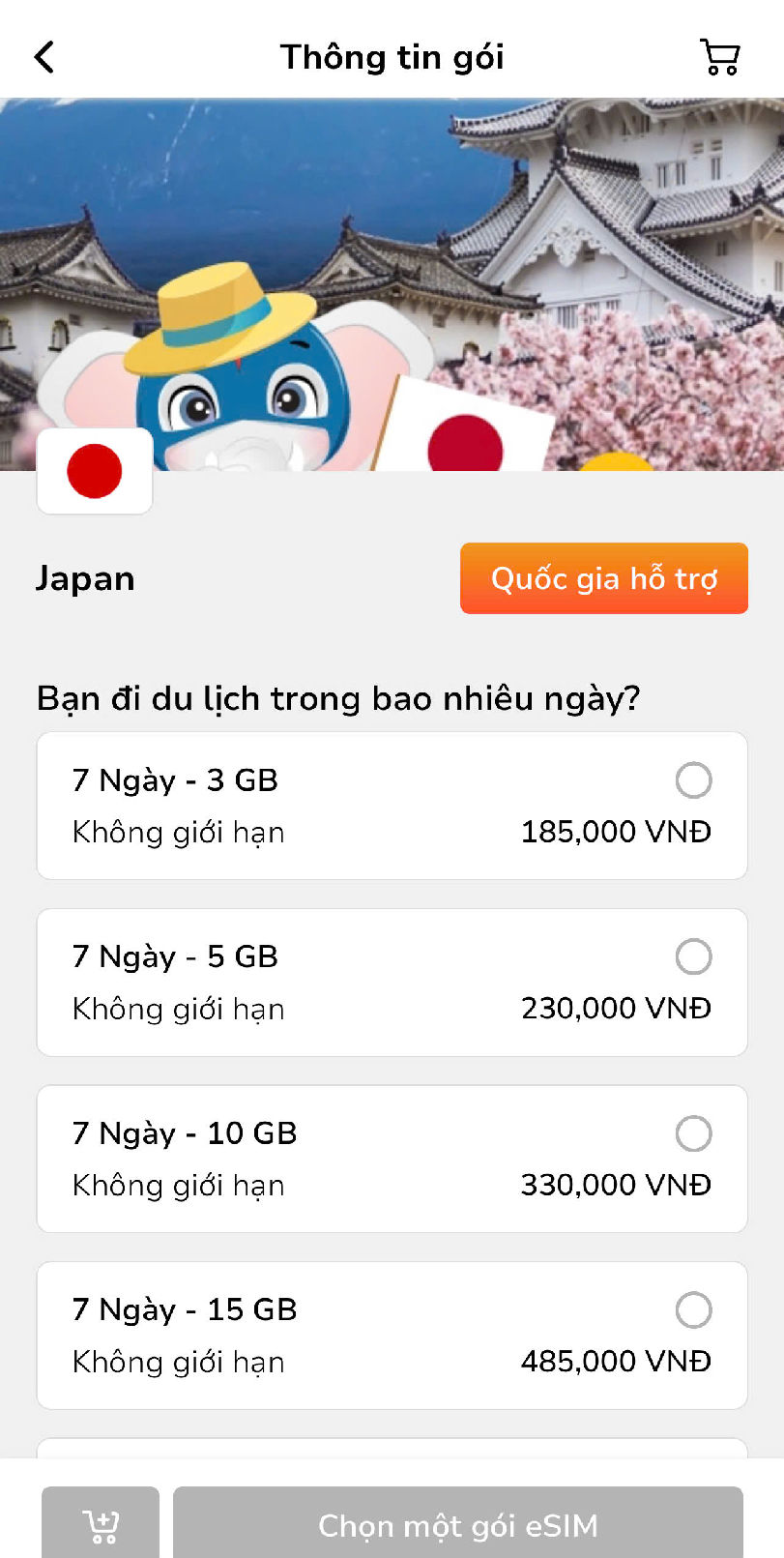Screen dimensions: 784x1558
Task: Select the 7 Ngày - 3 GB plan
Action: [693, 780]
